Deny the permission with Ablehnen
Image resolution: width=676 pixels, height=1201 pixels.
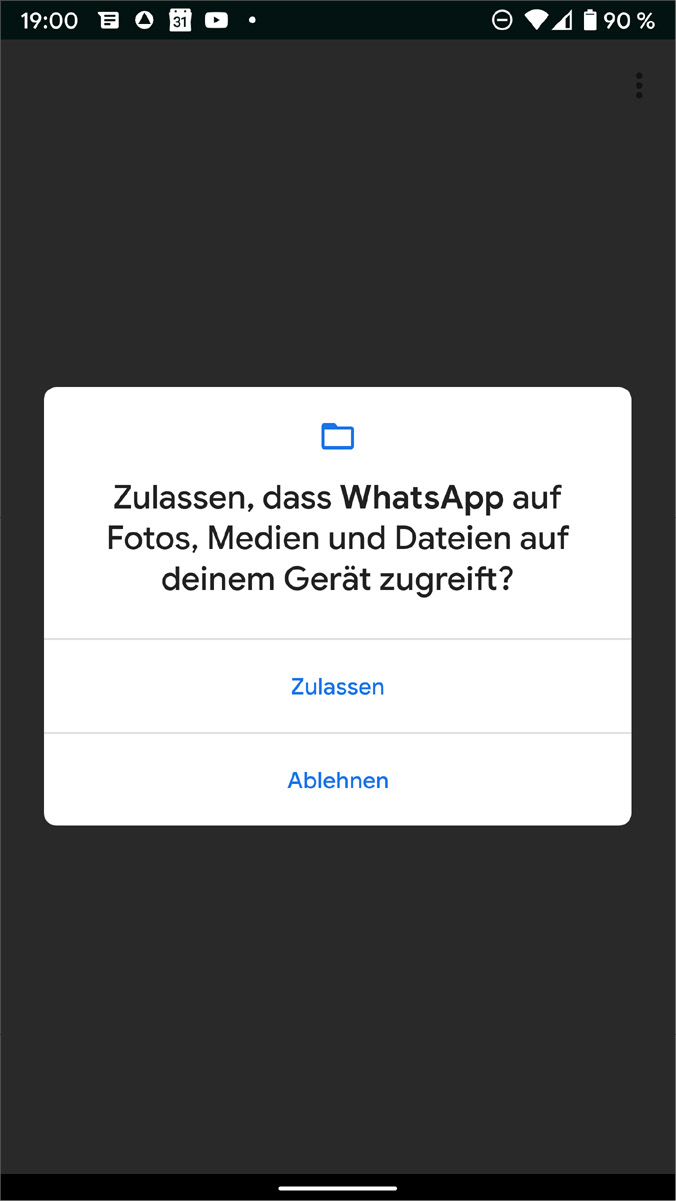(x=338, y=780)
